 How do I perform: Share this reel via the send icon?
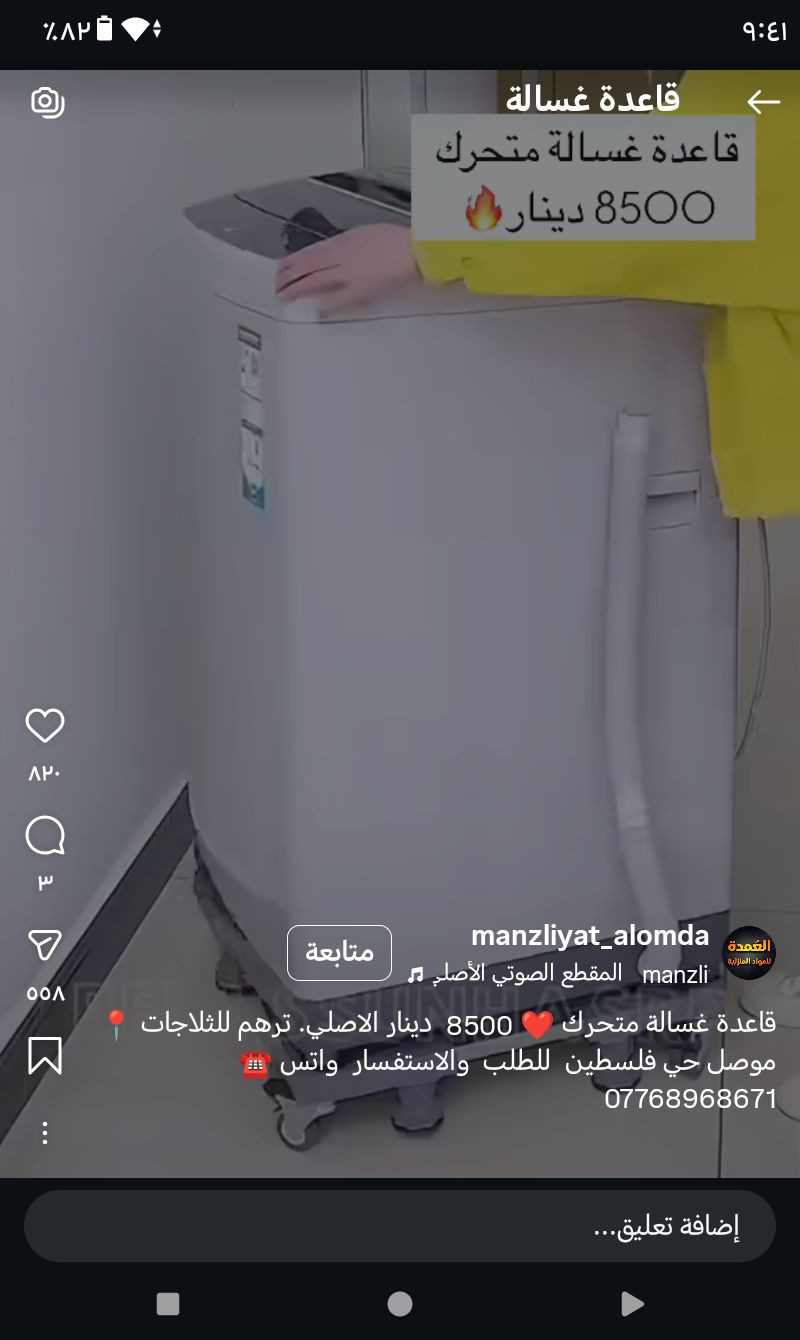45,945
